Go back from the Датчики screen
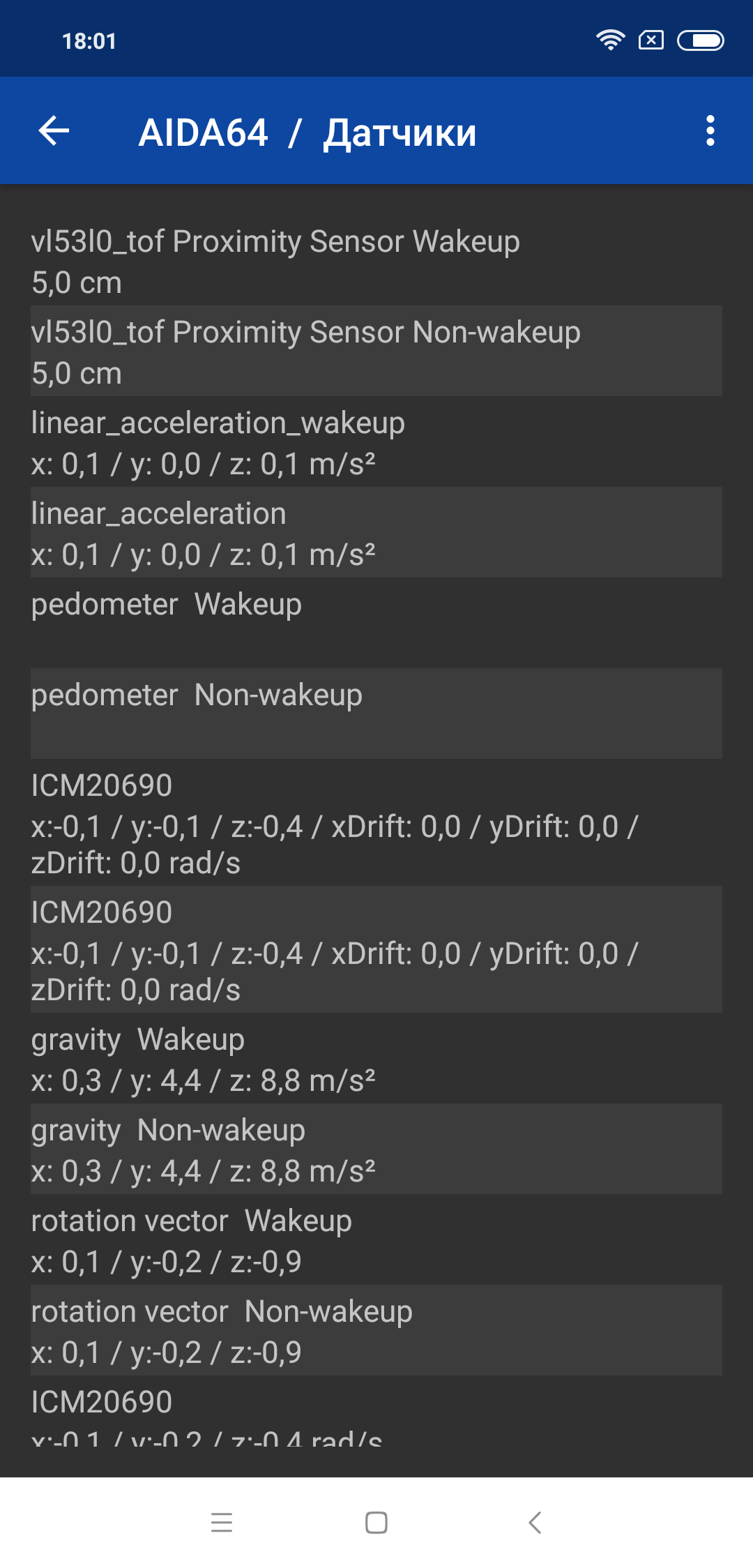This screenshot has width=753, height=1568. tap(54, 130)
